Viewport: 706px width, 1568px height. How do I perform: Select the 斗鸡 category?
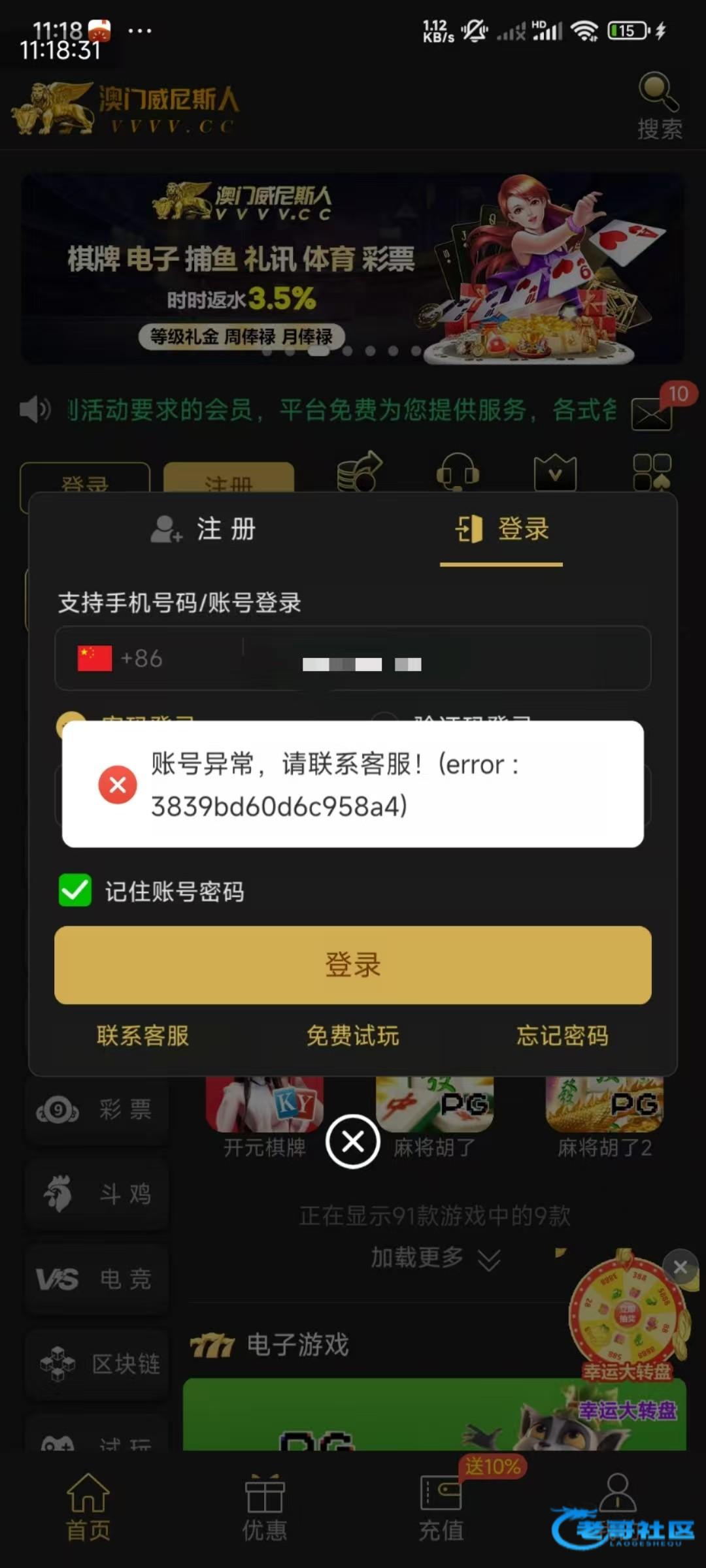point(97,1194)
